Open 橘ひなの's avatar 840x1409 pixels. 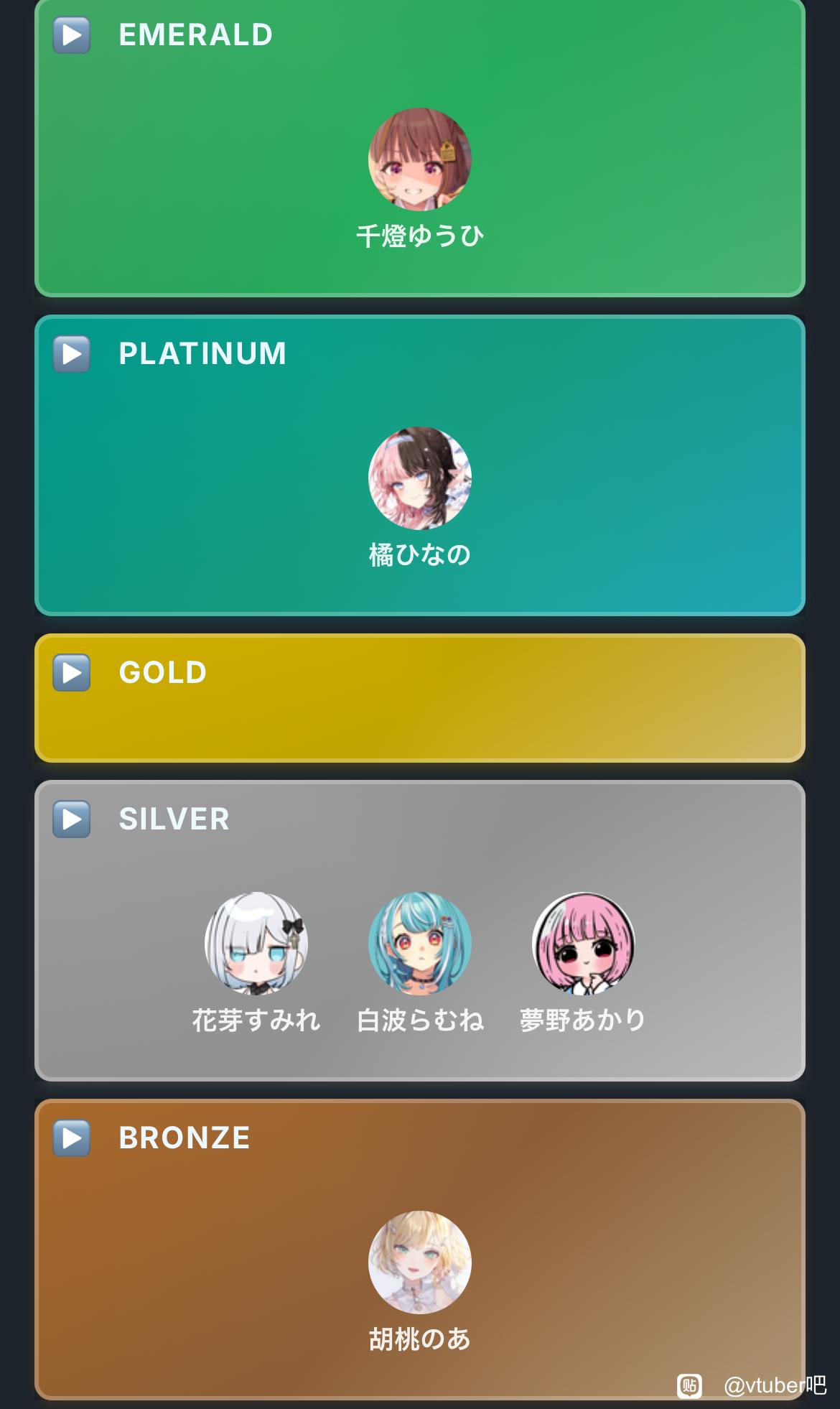click(420, 478)
